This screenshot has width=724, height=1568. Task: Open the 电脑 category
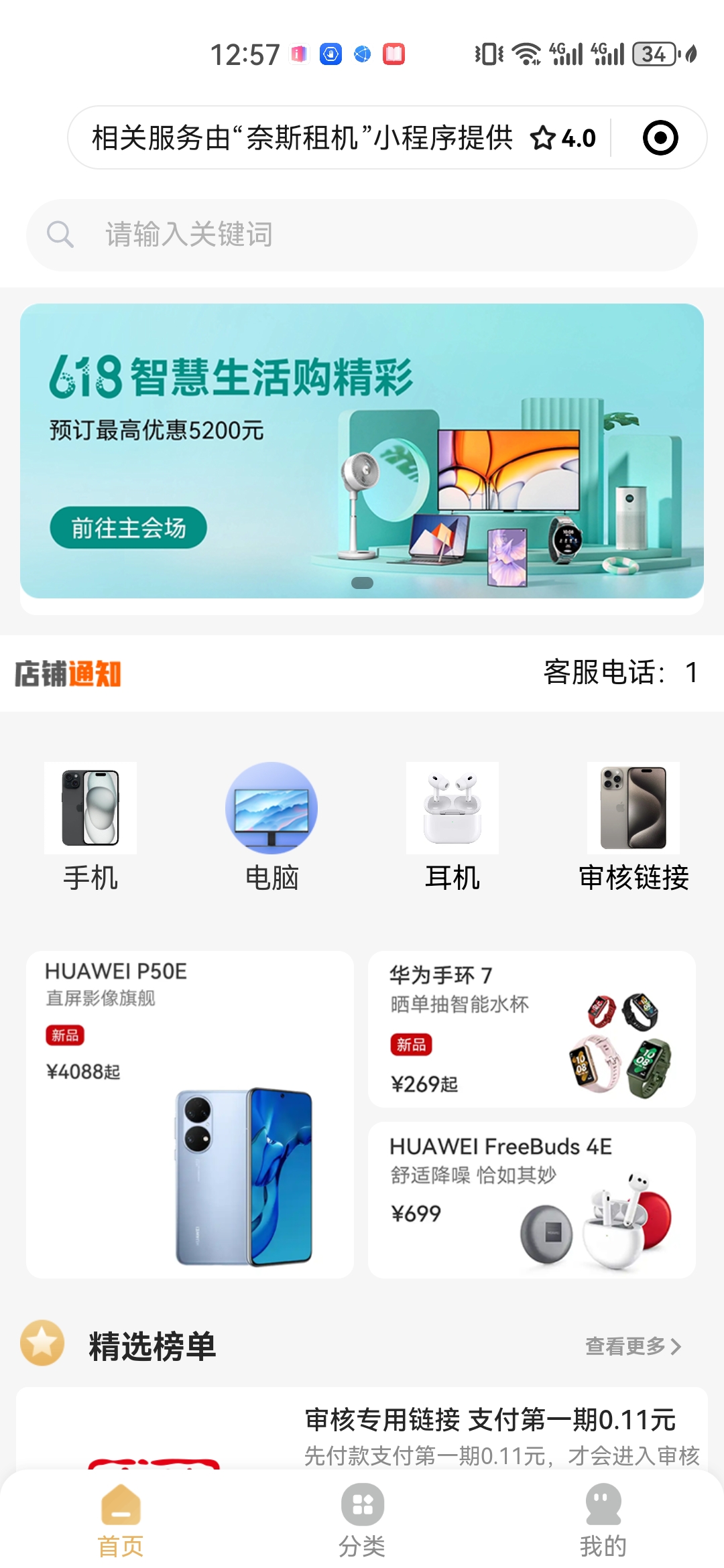coord(271,828)
